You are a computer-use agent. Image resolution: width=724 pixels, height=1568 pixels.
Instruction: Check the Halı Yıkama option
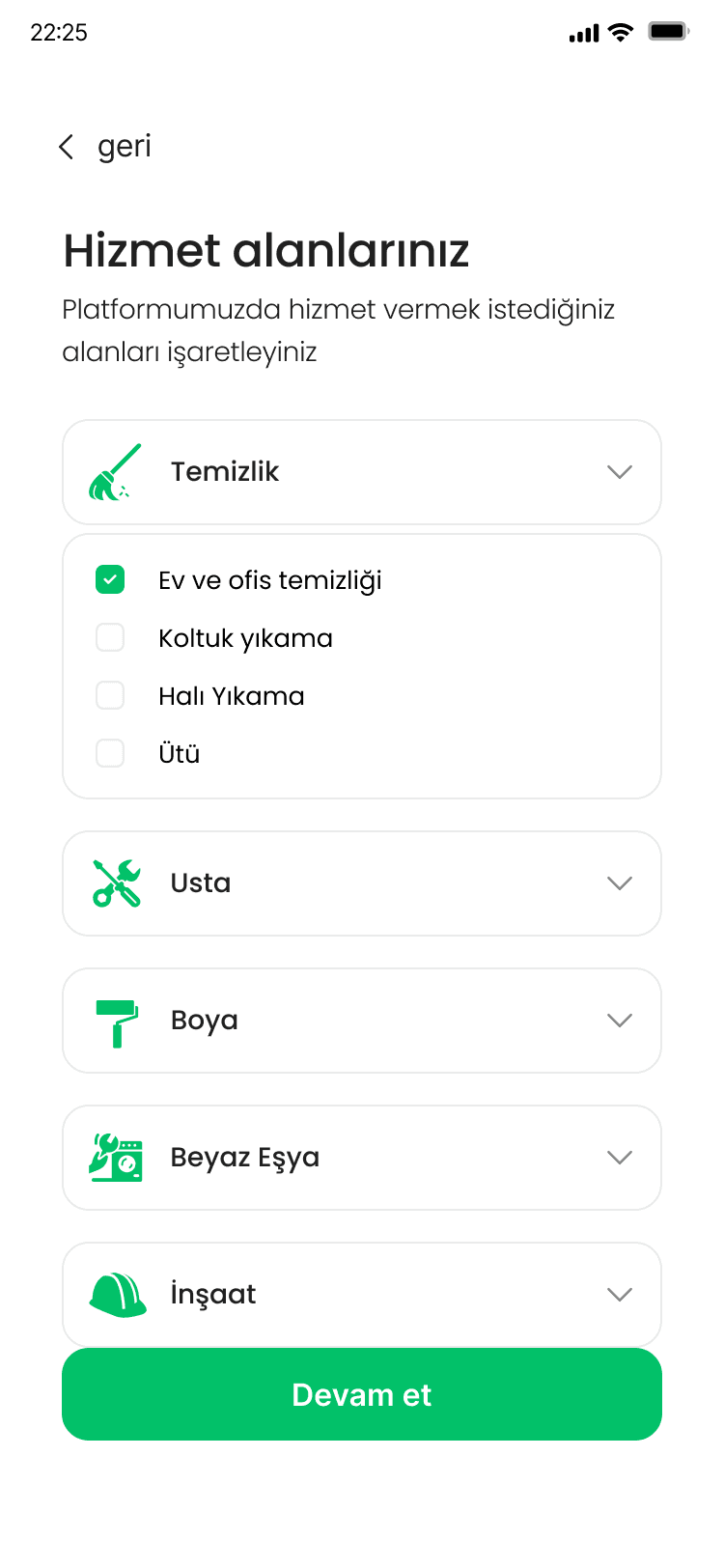pyautogui.click(x=110, y=695)
